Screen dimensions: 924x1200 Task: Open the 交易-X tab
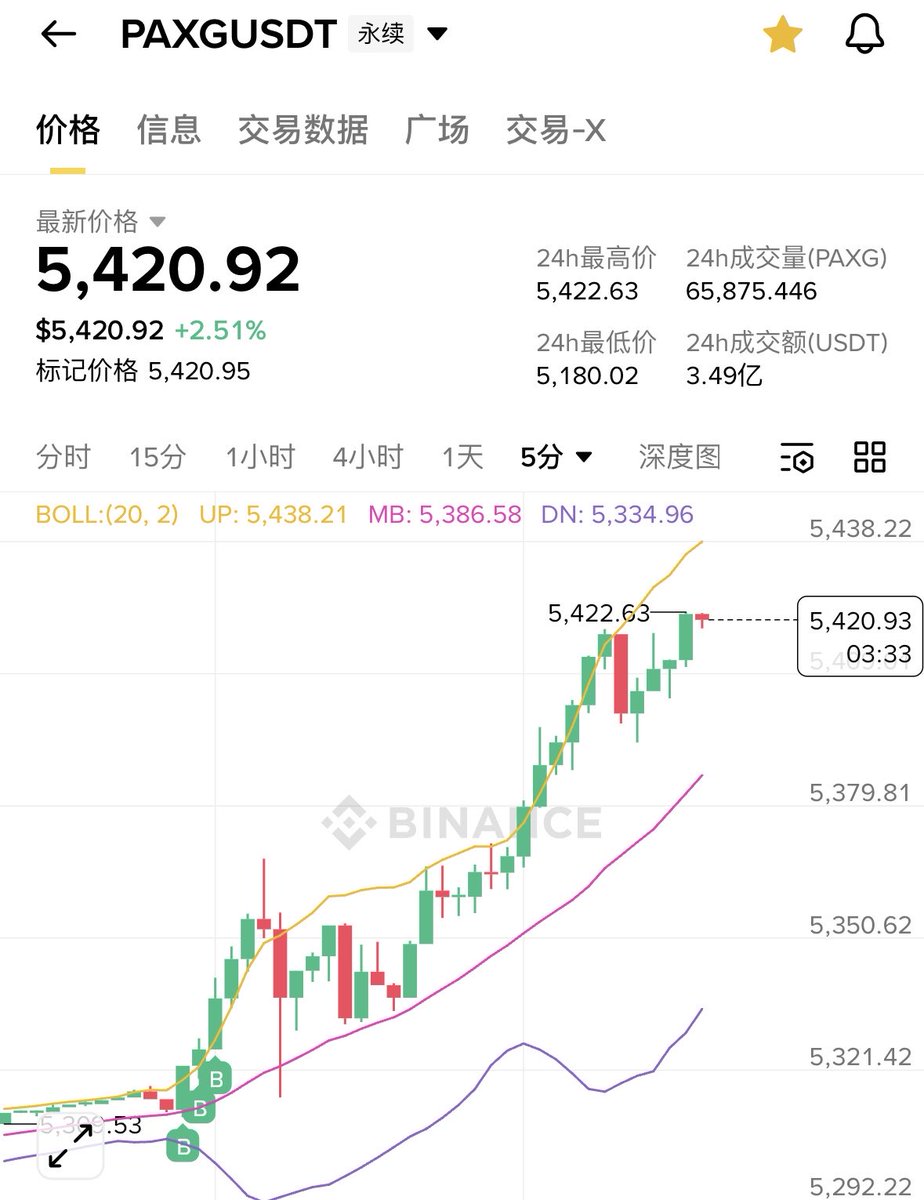pos(556,130)
